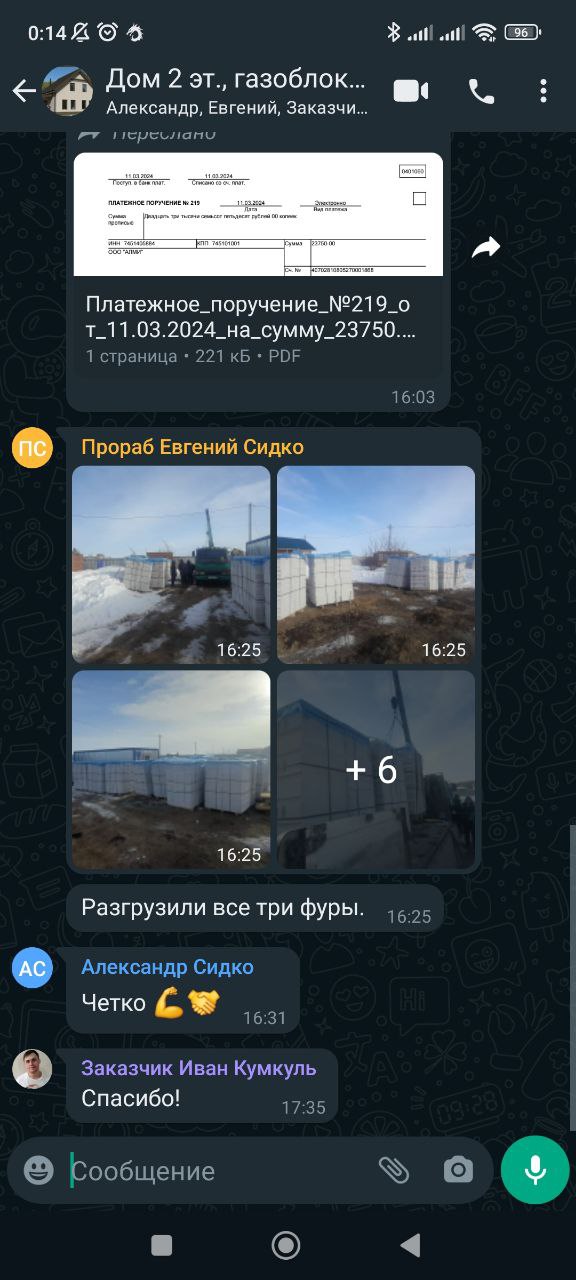Go to the Android home screen
Image resolution: width=576 pixels, height=1280 pixels.
click(286, 1245)
